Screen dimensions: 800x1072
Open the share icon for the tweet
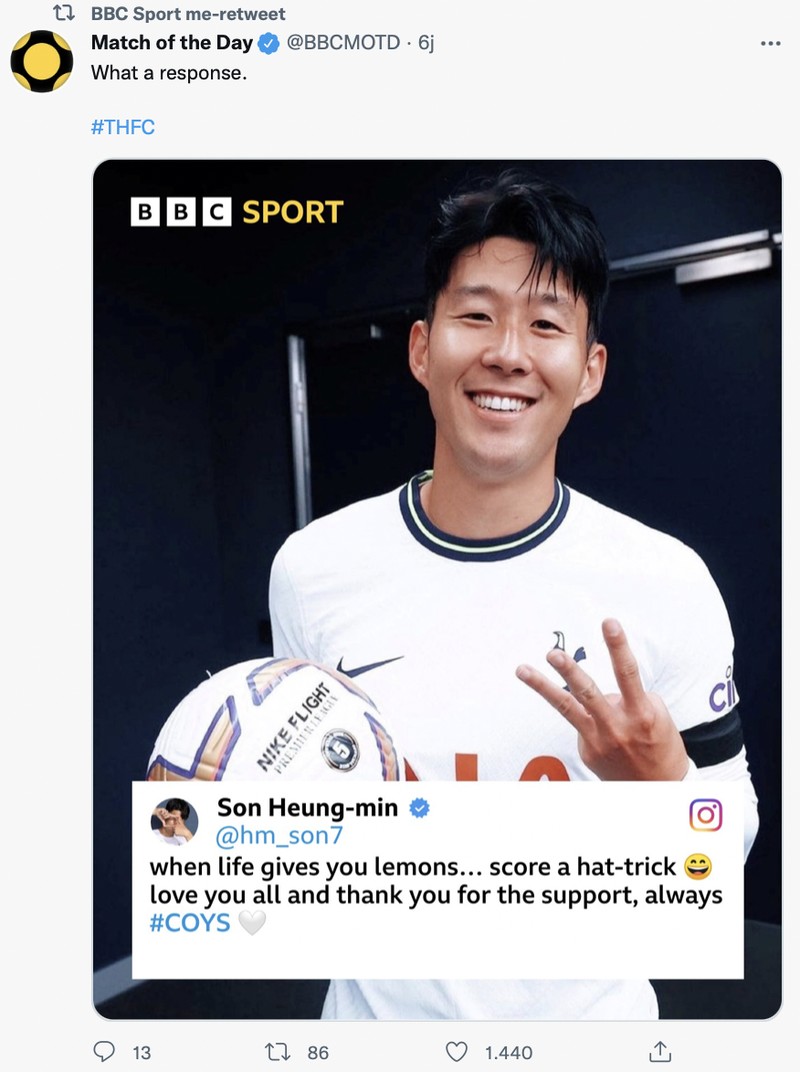660,1052
